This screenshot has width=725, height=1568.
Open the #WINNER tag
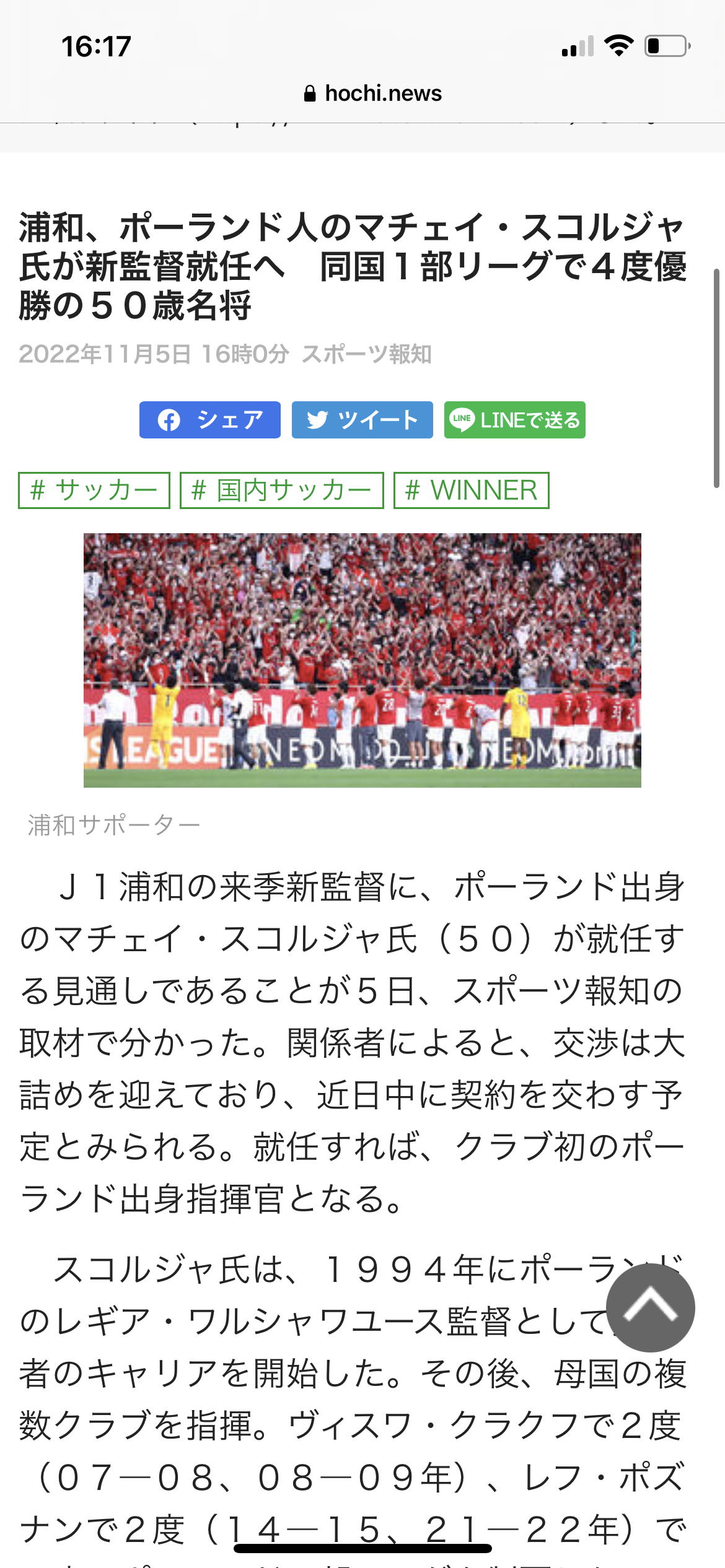click(x=472, y=490)
